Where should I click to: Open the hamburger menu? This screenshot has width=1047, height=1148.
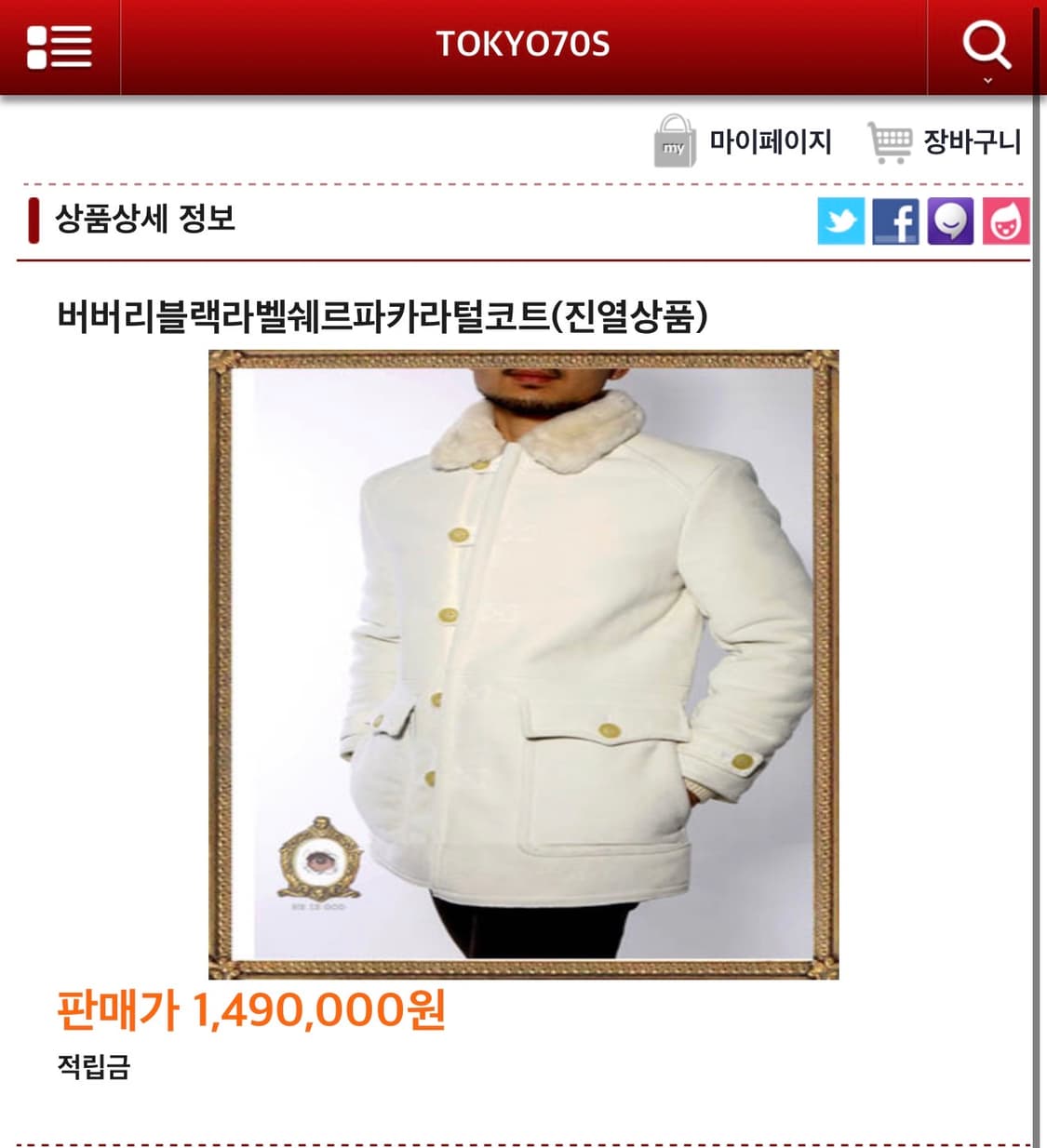(x=60, y=46)
